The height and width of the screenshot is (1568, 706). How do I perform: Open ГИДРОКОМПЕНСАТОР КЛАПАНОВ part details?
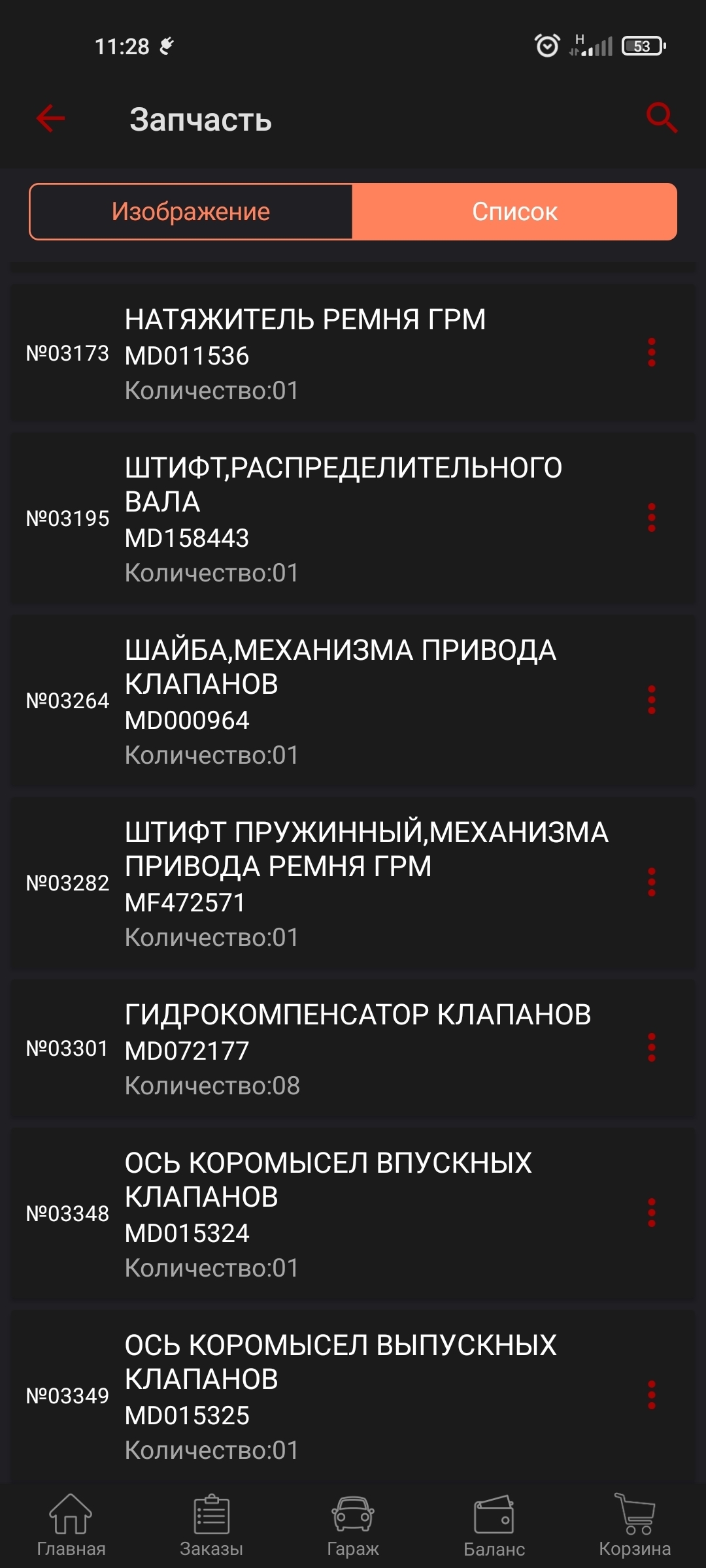point(327,1048)
